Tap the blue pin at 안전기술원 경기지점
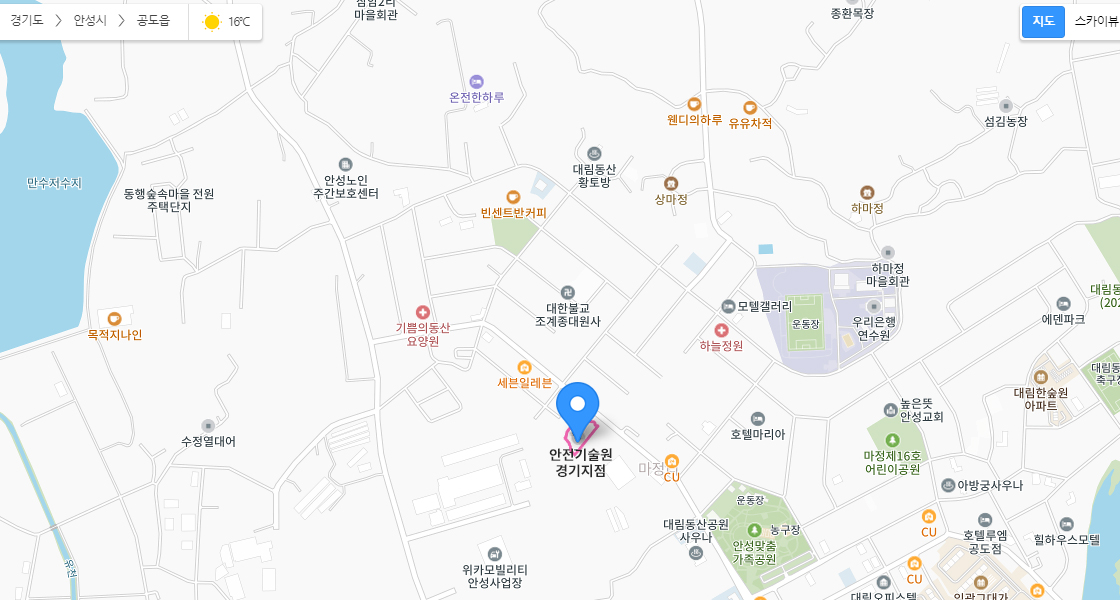The width and height of the screenshot is (1120, 600). click(x=577, y=407)
